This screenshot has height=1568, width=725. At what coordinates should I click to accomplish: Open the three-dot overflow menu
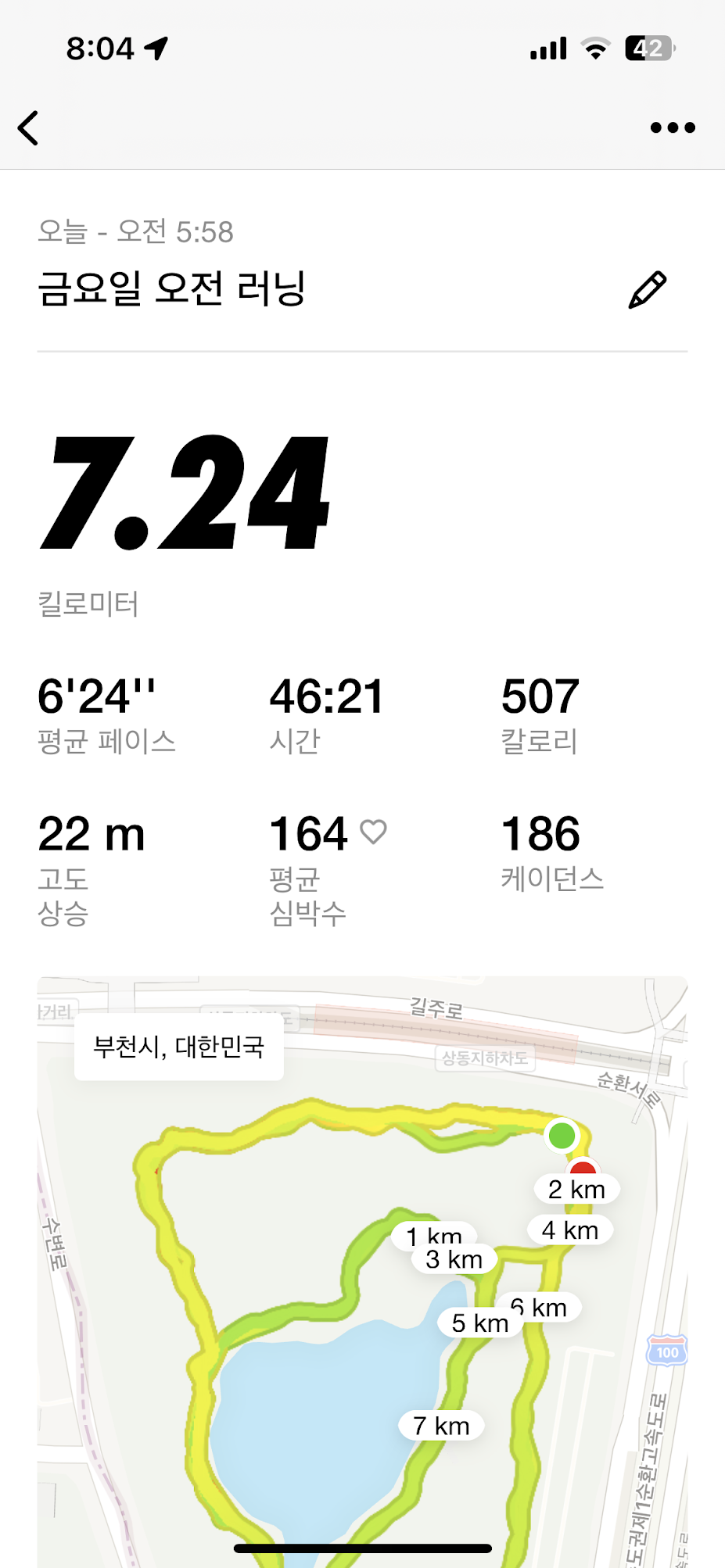coord(673,127)
